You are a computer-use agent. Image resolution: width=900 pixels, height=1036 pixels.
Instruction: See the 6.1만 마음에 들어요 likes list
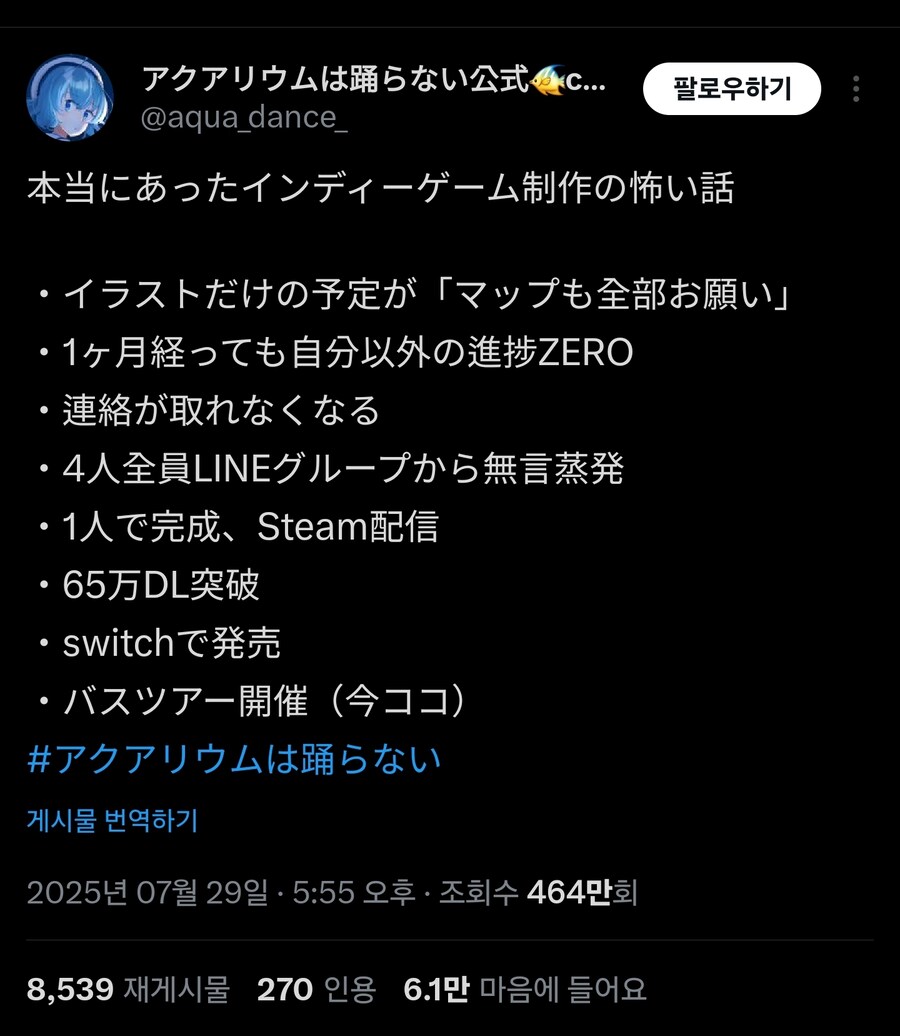pyautogui.click(x=525, y=990)
